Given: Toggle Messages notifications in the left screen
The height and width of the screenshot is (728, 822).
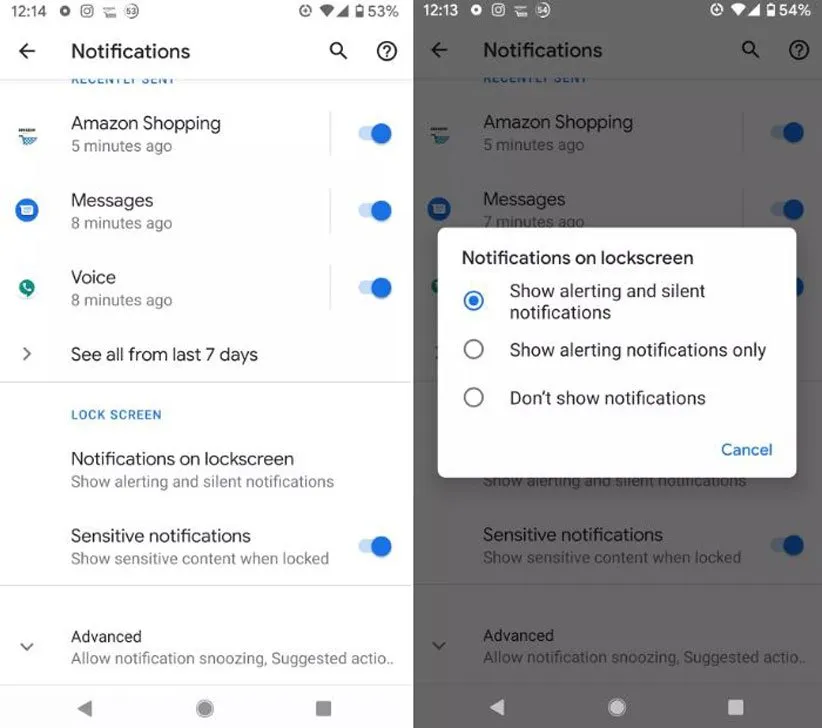Looking at the screenshot, I should pos(375,211).
